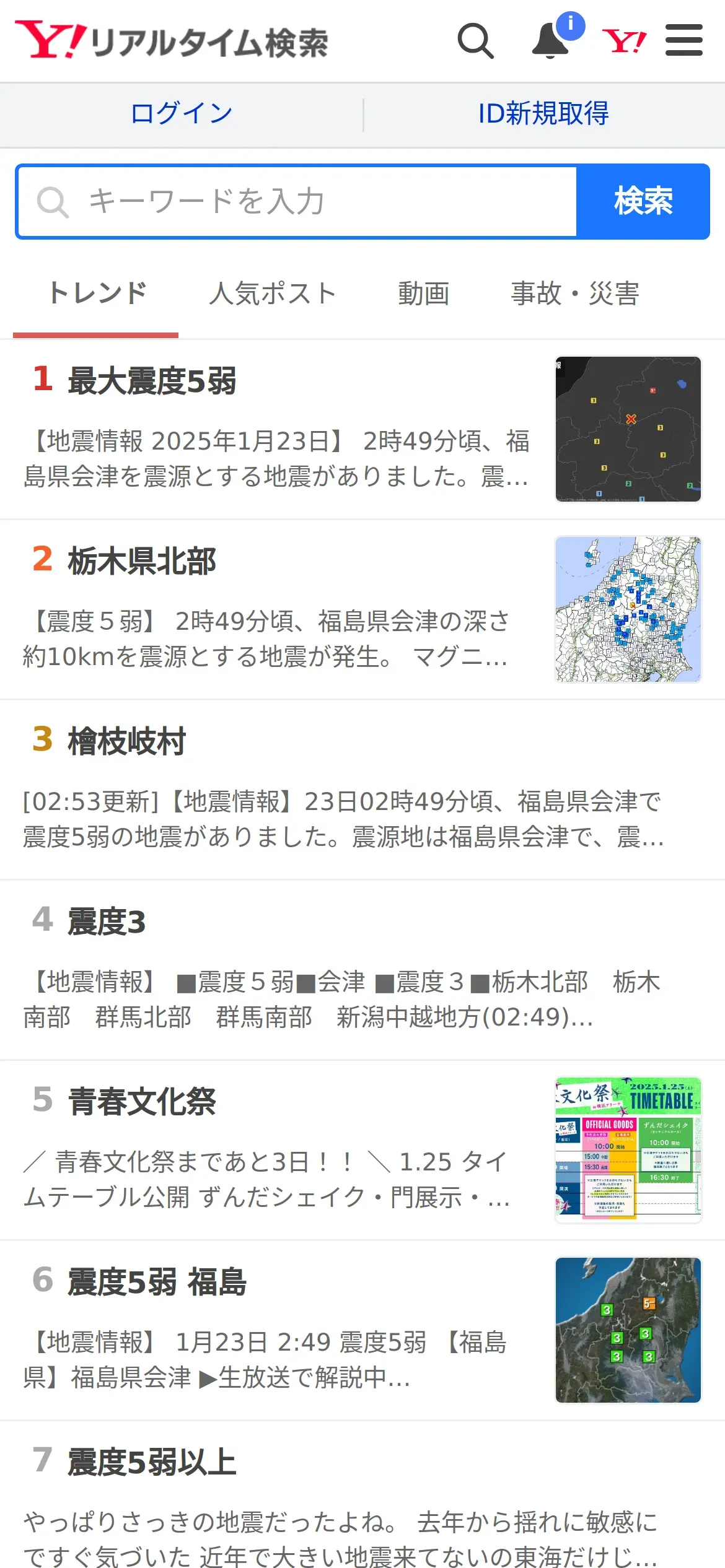The height and width of the screenshot is (1568, 725).
Task: Open trend 5 青春文化祭
Action: (362, 1151)
